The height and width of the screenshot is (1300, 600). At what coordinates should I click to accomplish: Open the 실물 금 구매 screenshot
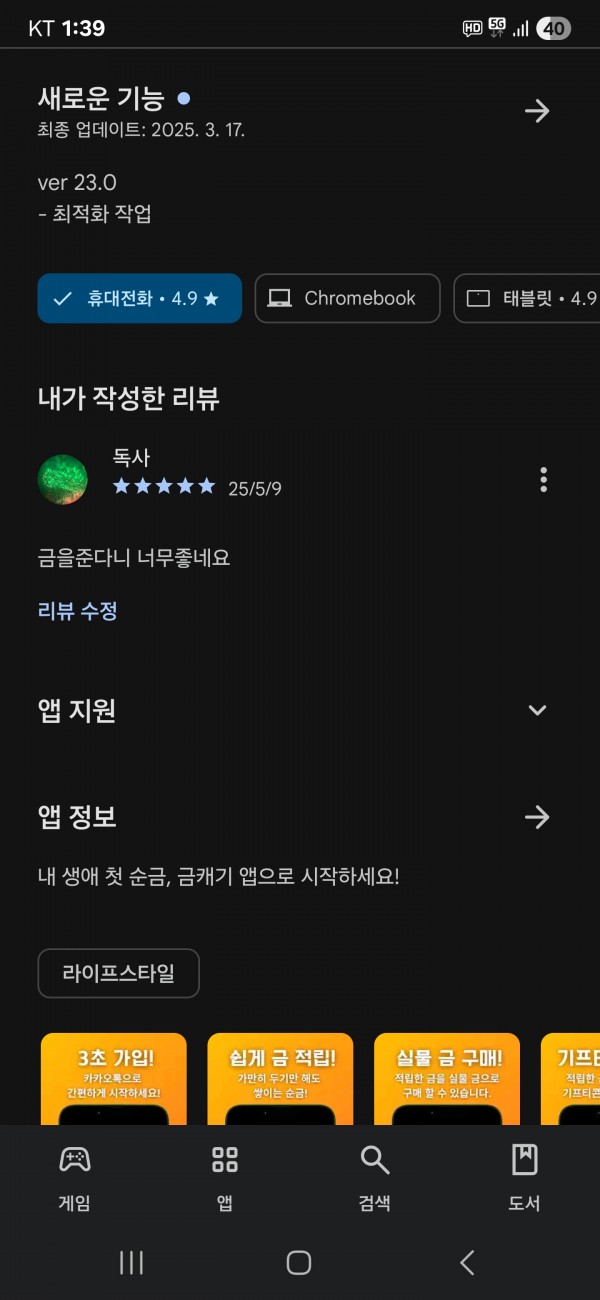coord(447,1079)
